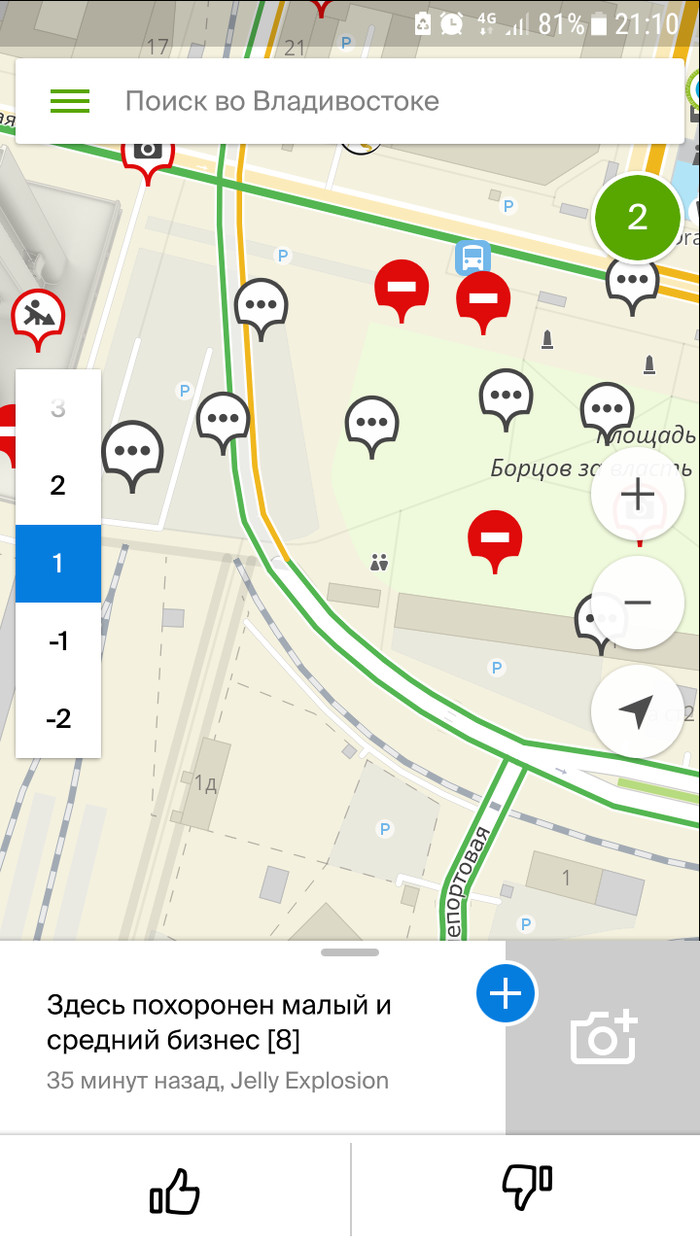
Task: Open the bus stop marker
Action: tap(472, 257)
